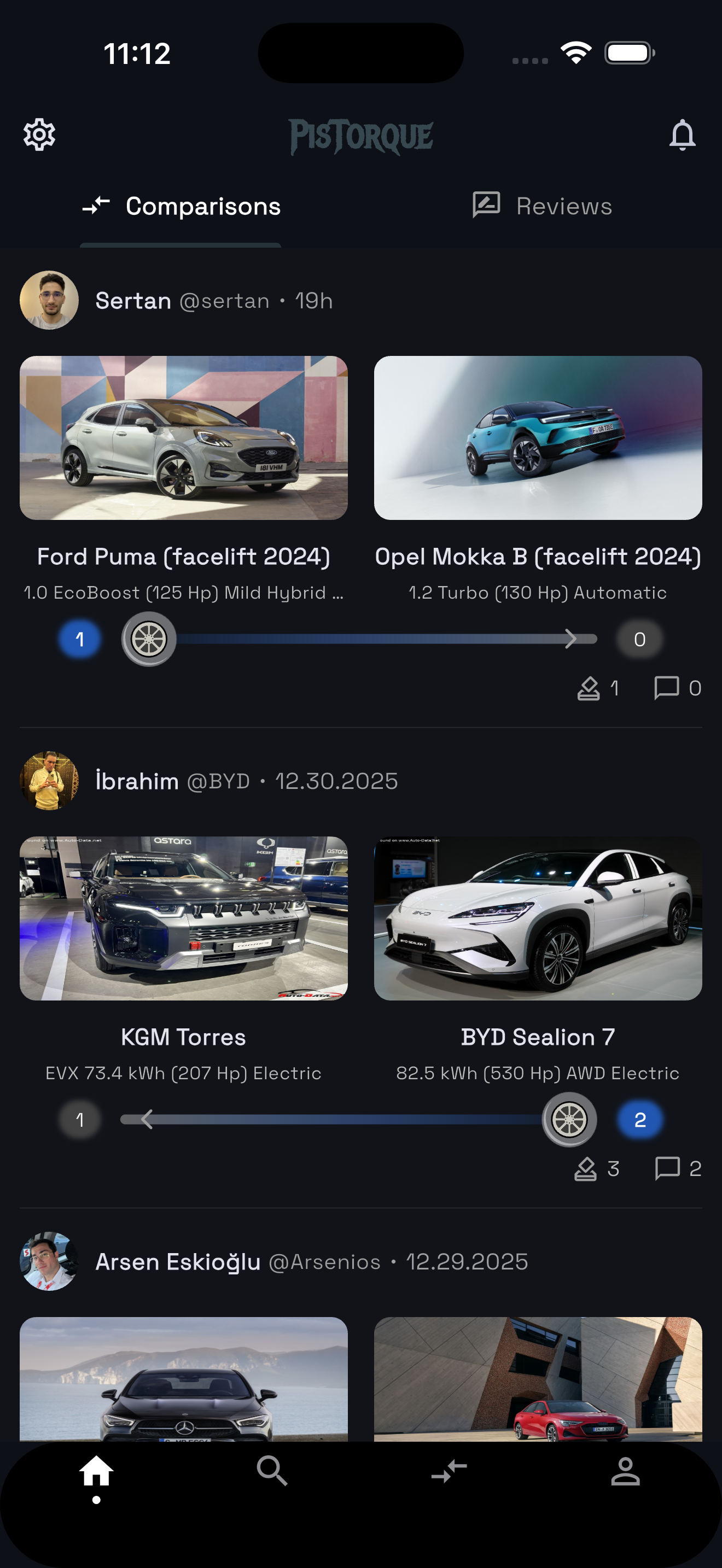Select the Comparisons tab

click(180, 206)
